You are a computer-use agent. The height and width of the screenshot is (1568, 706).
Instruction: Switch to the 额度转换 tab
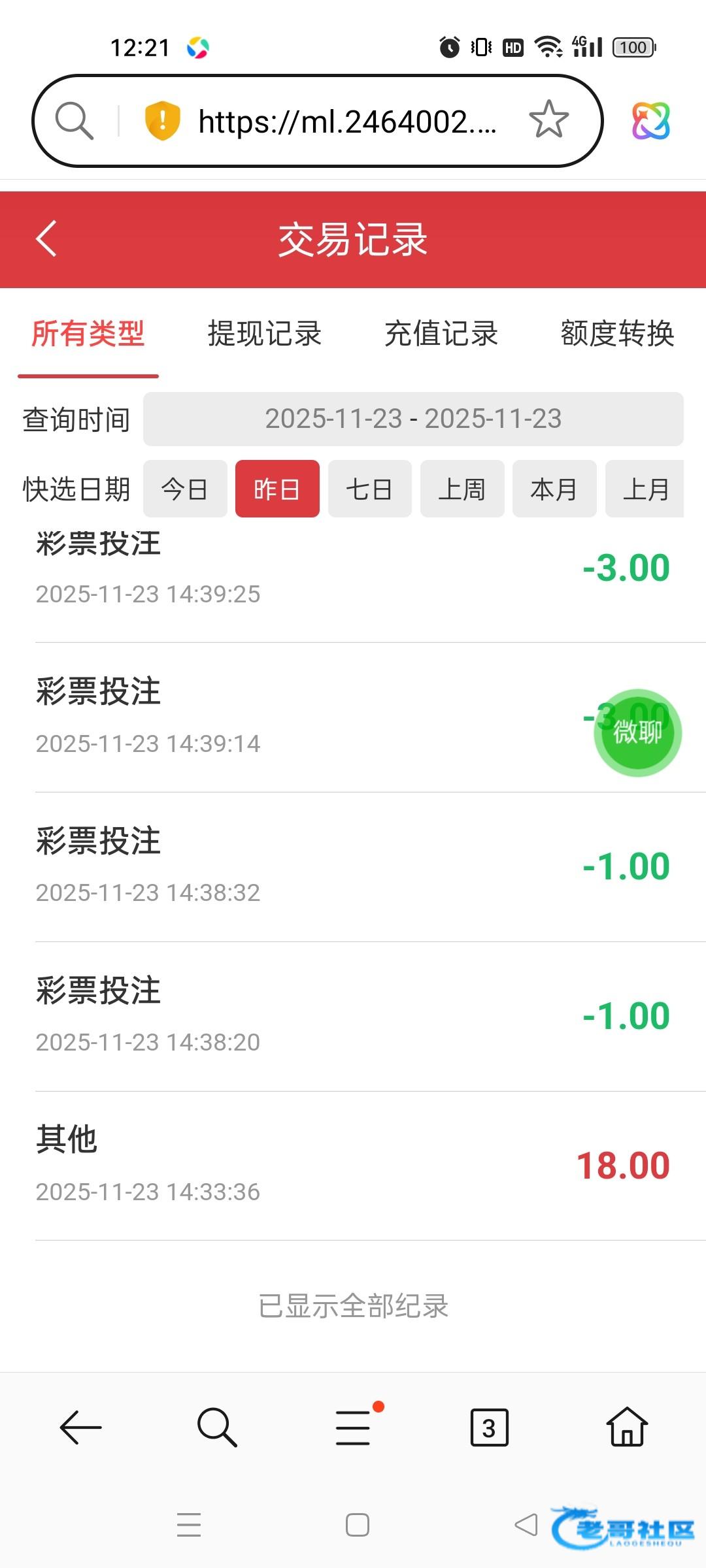617,334
